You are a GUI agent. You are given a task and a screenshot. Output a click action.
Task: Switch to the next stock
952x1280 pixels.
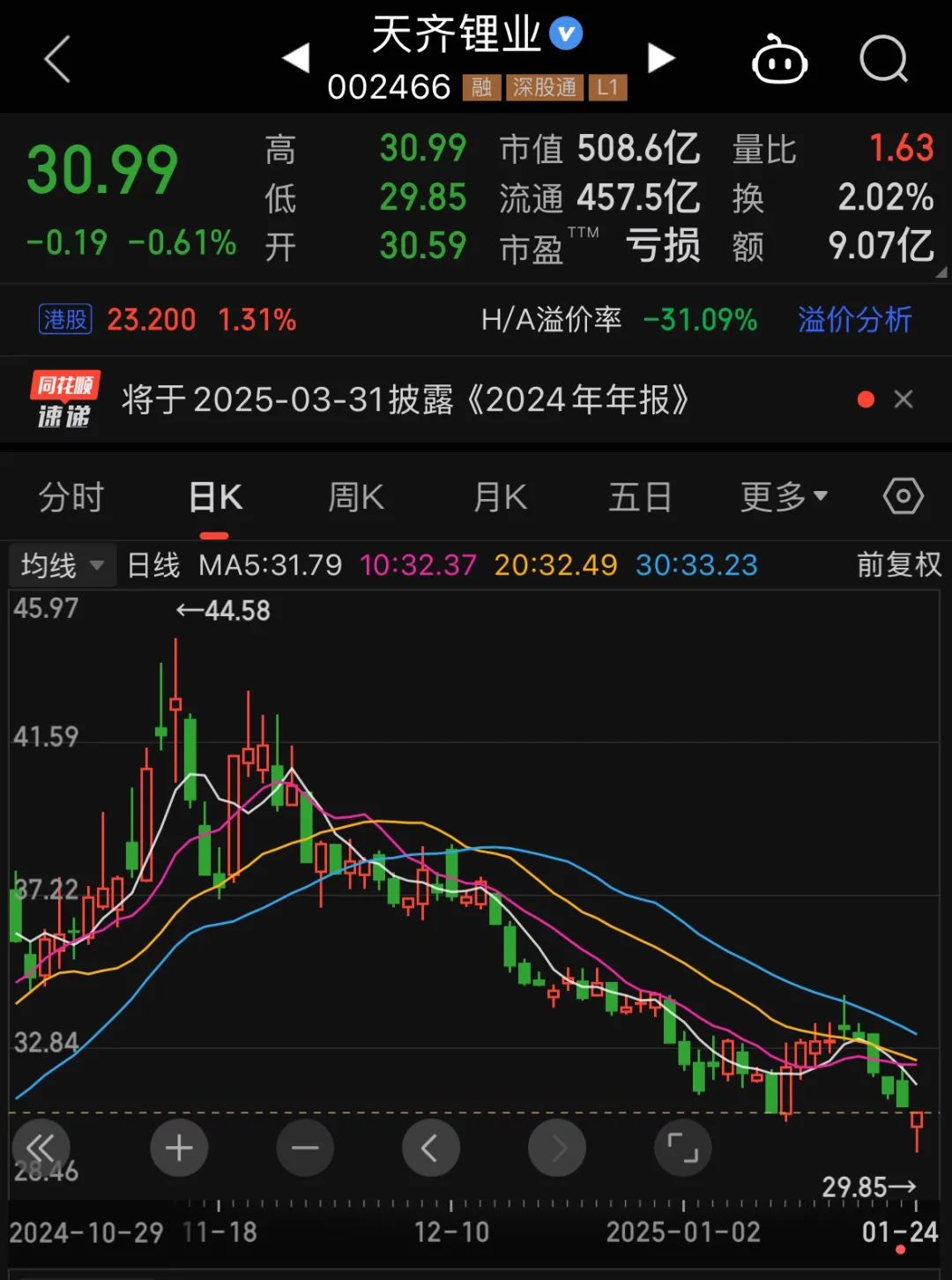(x=660, y=58)
